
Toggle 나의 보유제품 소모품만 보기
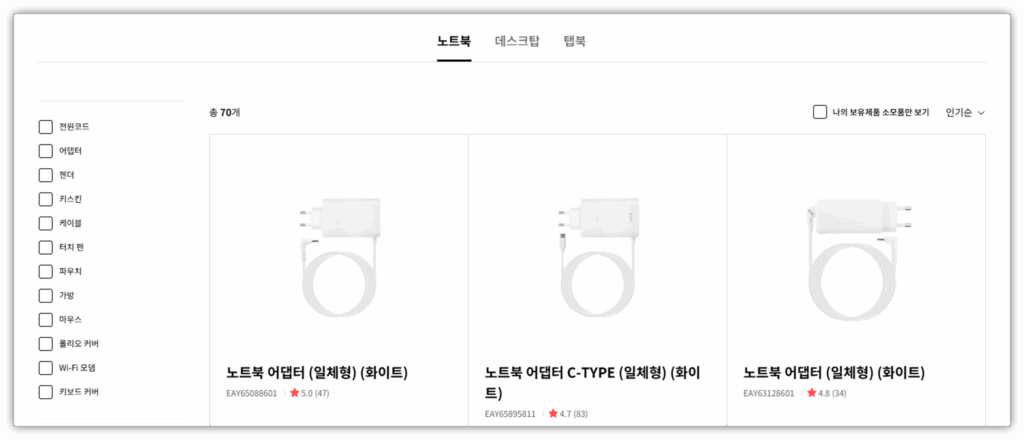[820, 112]
